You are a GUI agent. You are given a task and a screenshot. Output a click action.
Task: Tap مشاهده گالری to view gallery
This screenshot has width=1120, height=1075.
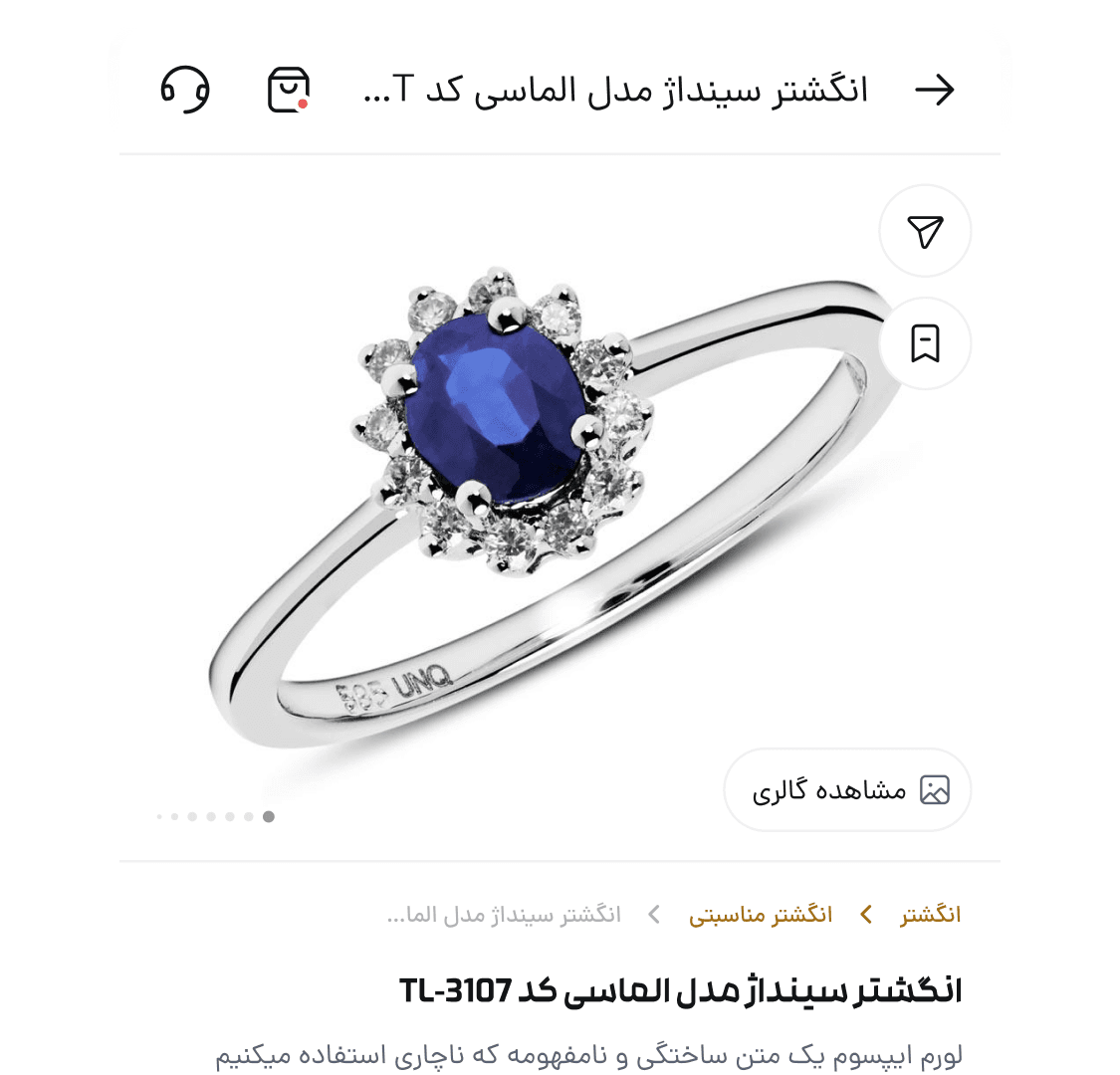tap(847, 790)
